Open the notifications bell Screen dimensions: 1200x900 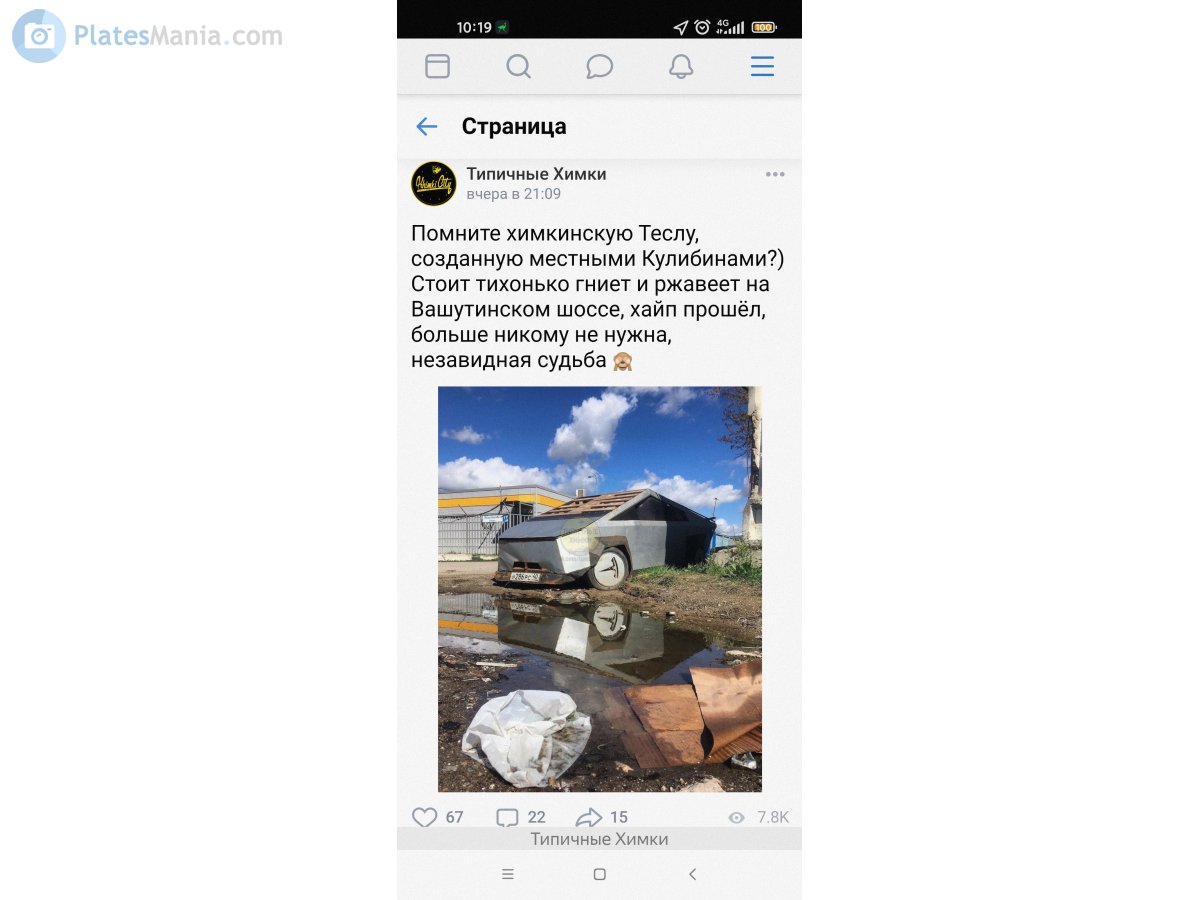tap(681, 67)
